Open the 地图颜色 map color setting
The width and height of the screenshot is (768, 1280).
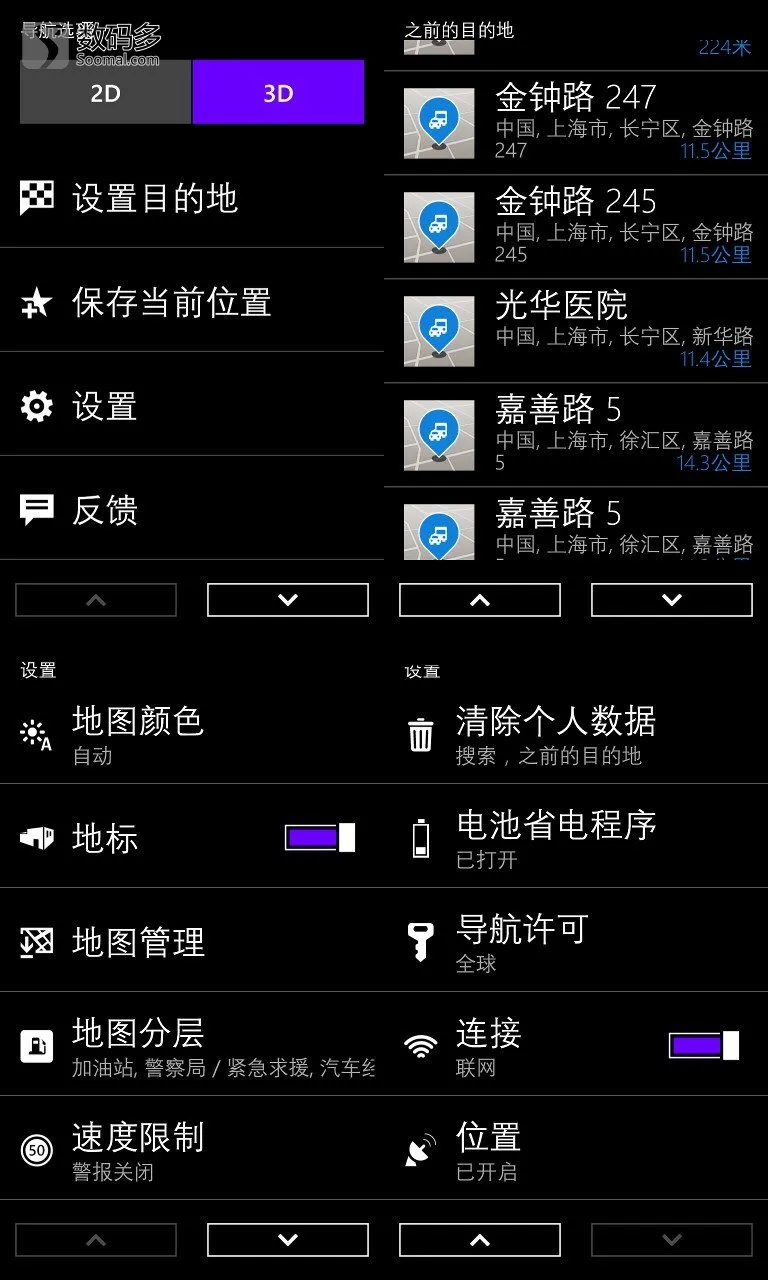pos(192,734)
